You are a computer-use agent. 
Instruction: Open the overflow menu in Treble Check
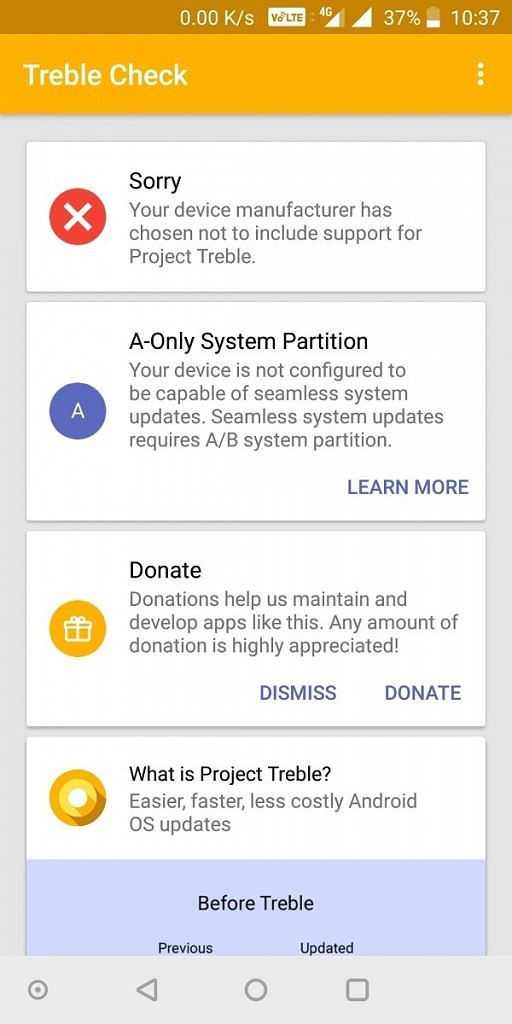[x=481, y=74]
